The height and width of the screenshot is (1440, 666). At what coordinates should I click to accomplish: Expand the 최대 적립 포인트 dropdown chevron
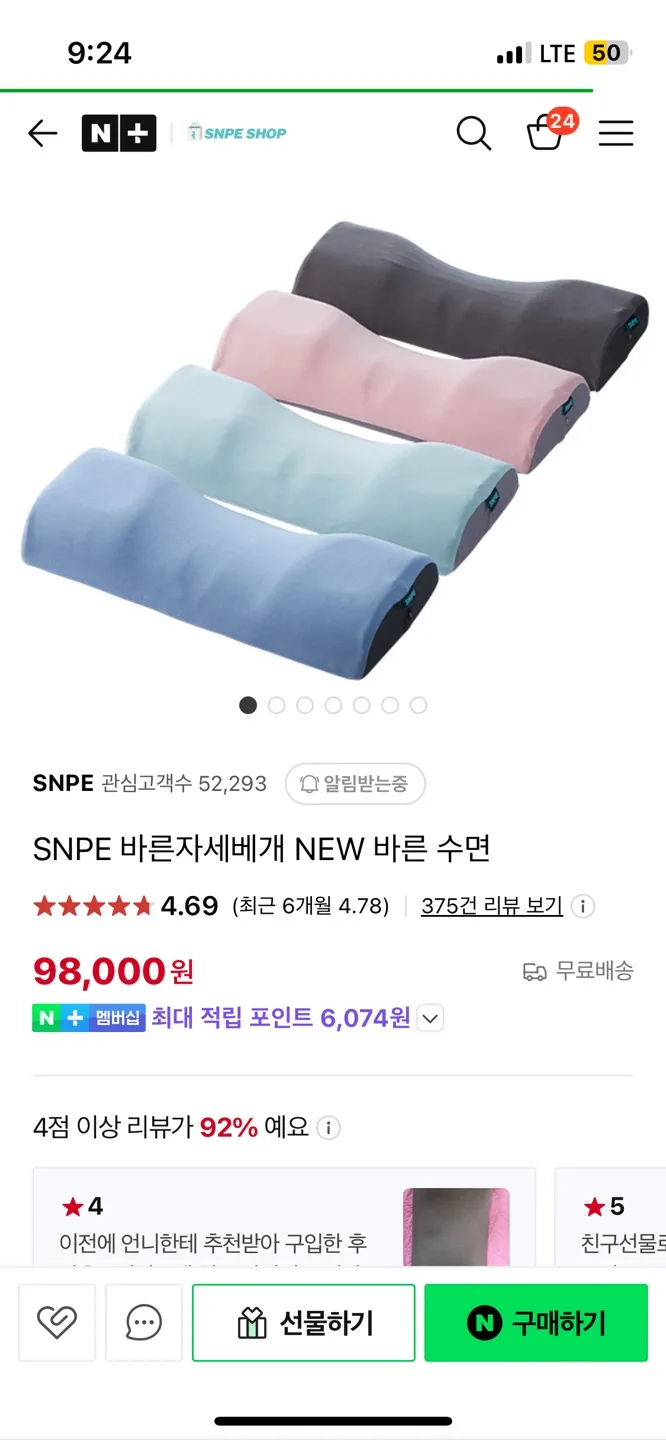tap(430, 1019)
